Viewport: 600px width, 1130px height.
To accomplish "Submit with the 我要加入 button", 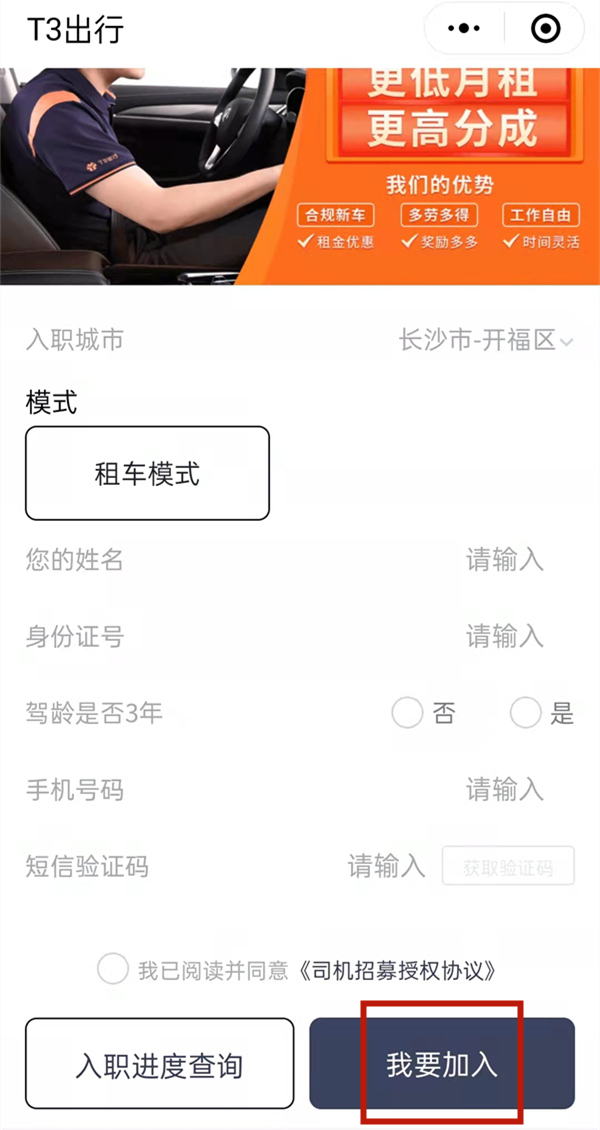I will (x=442, y=1064).
